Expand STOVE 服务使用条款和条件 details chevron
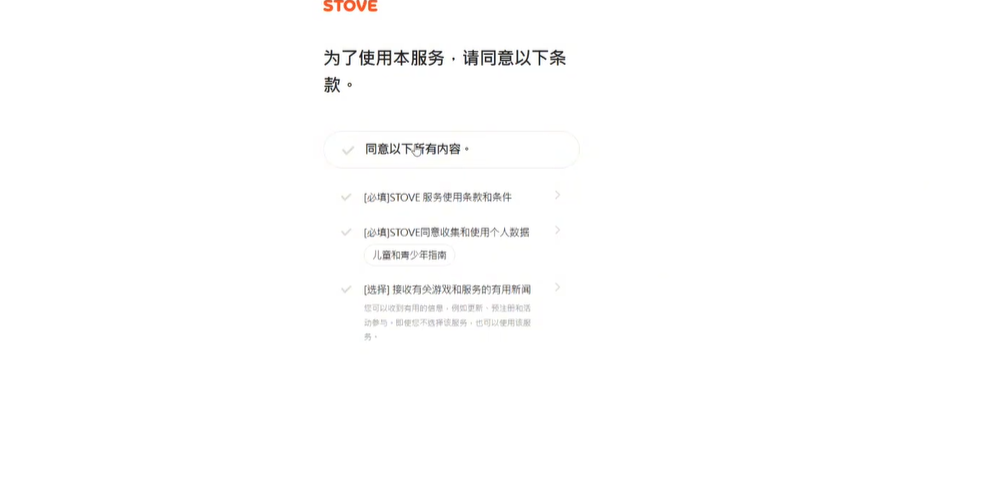Image resolution: width=1000 pixels, height=484 pixels. coord(557,195)
